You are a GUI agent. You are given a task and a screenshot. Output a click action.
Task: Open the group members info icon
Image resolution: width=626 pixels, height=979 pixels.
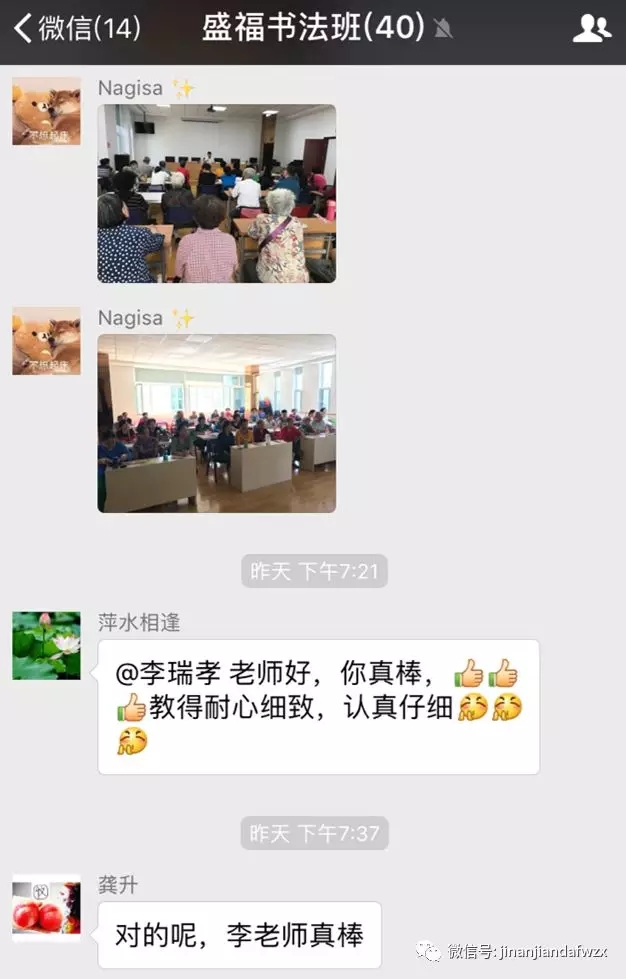tap(591, 29)
